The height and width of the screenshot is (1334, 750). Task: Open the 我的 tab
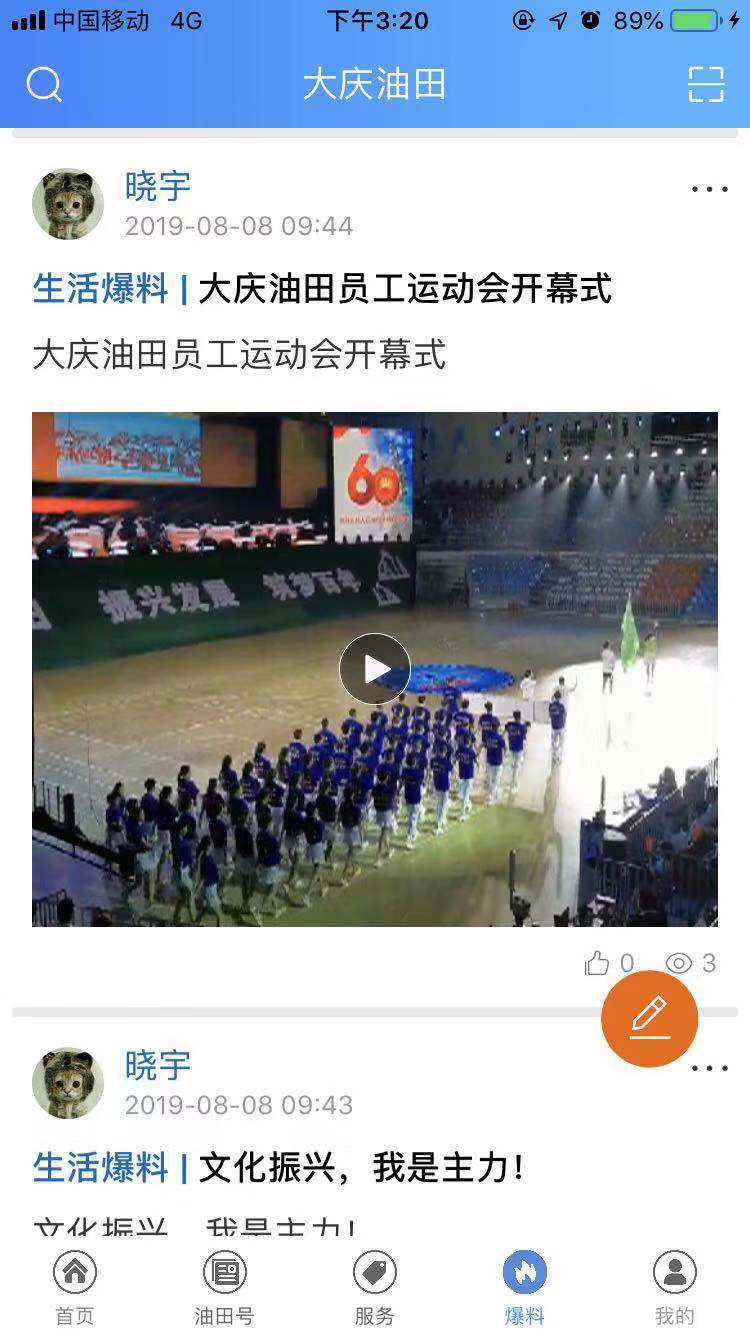(674, 1287)
